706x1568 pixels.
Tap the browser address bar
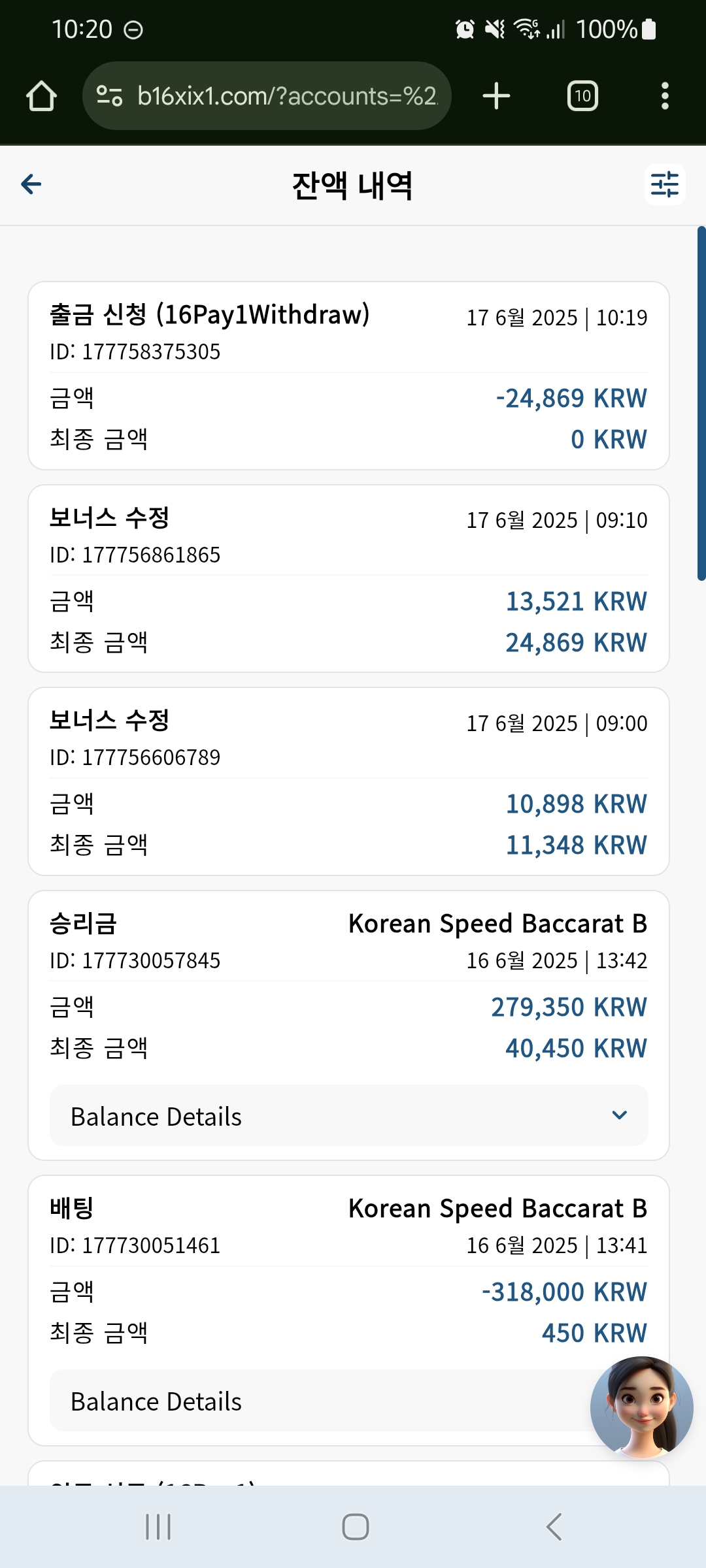(267, 96)
